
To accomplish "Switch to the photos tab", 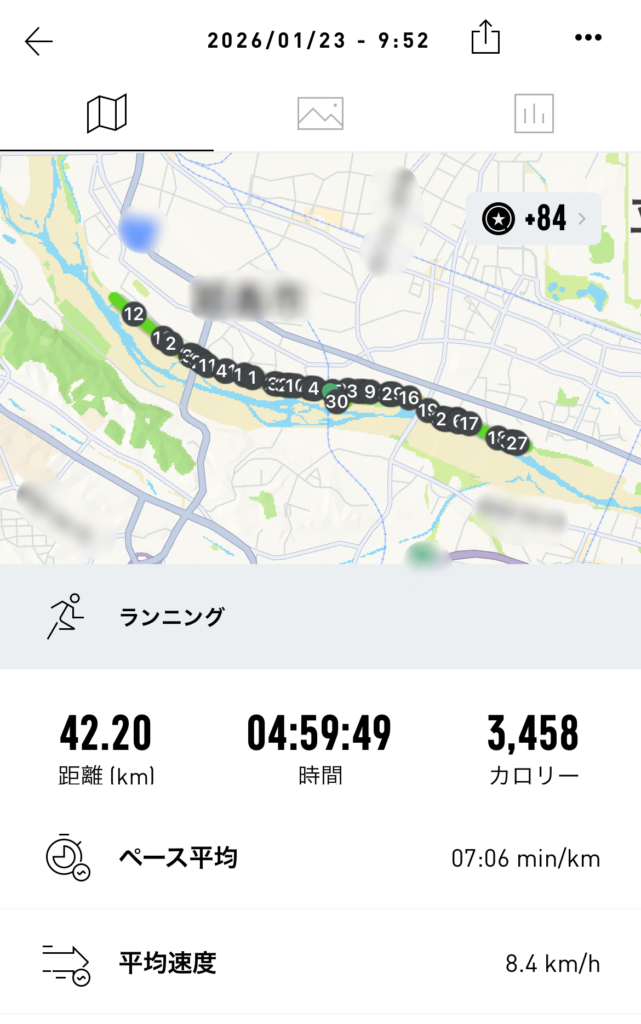I will tap(320, 113).
